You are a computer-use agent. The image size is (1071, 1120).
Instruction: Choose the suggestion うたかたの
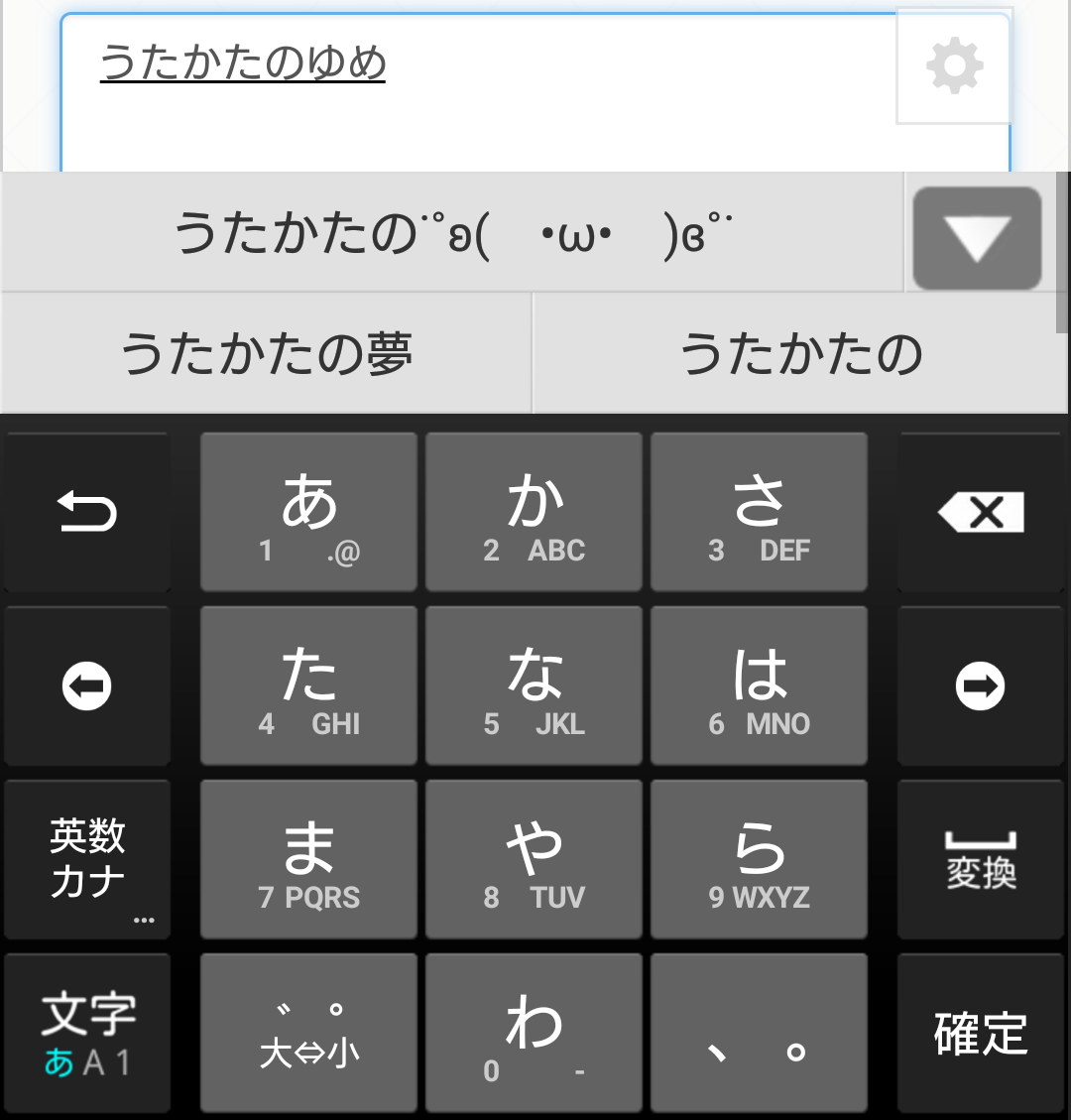[800, 354]
